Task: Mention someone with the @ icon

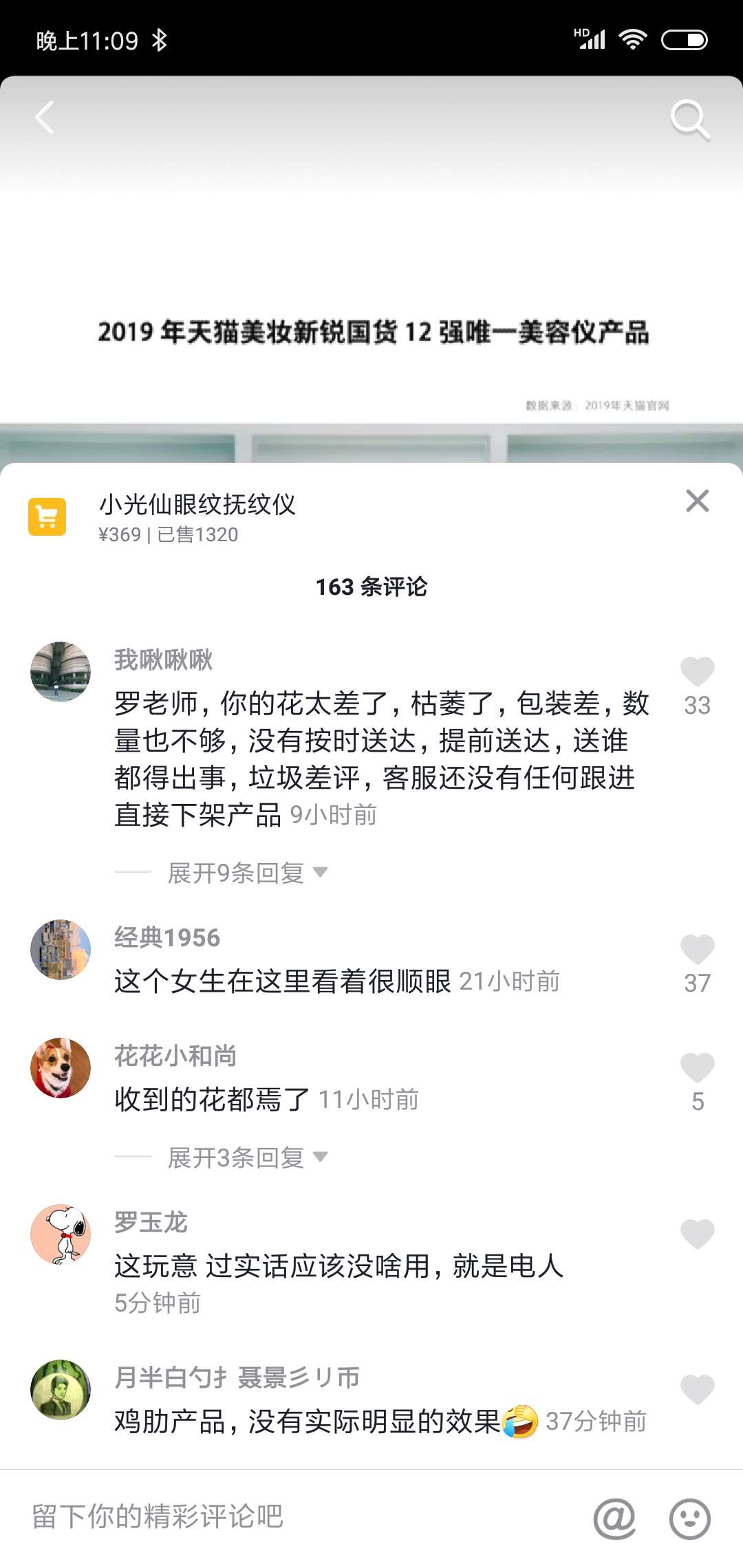Action: click(x=614, y=1518)
